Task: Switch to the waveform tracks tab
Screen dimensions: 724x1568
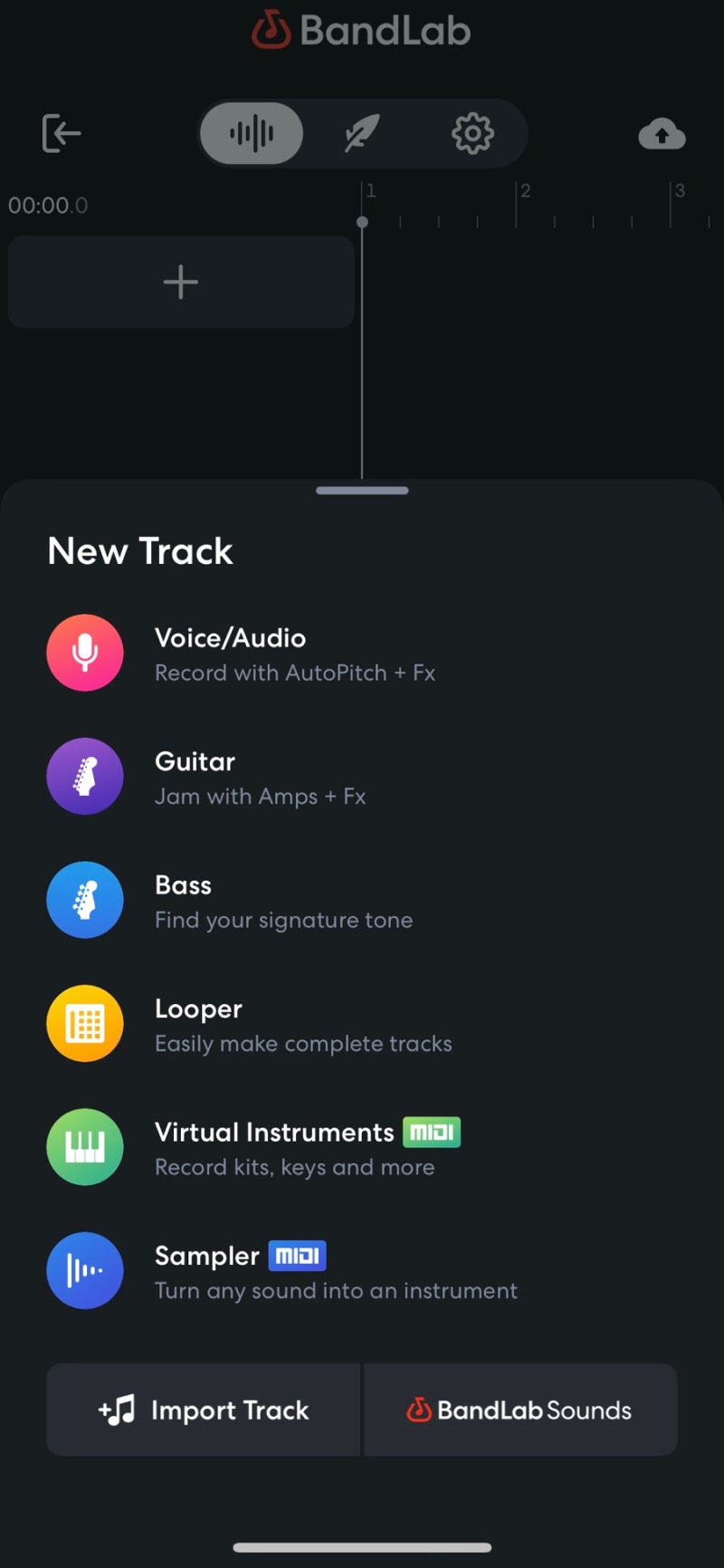Action: point(252,134)
